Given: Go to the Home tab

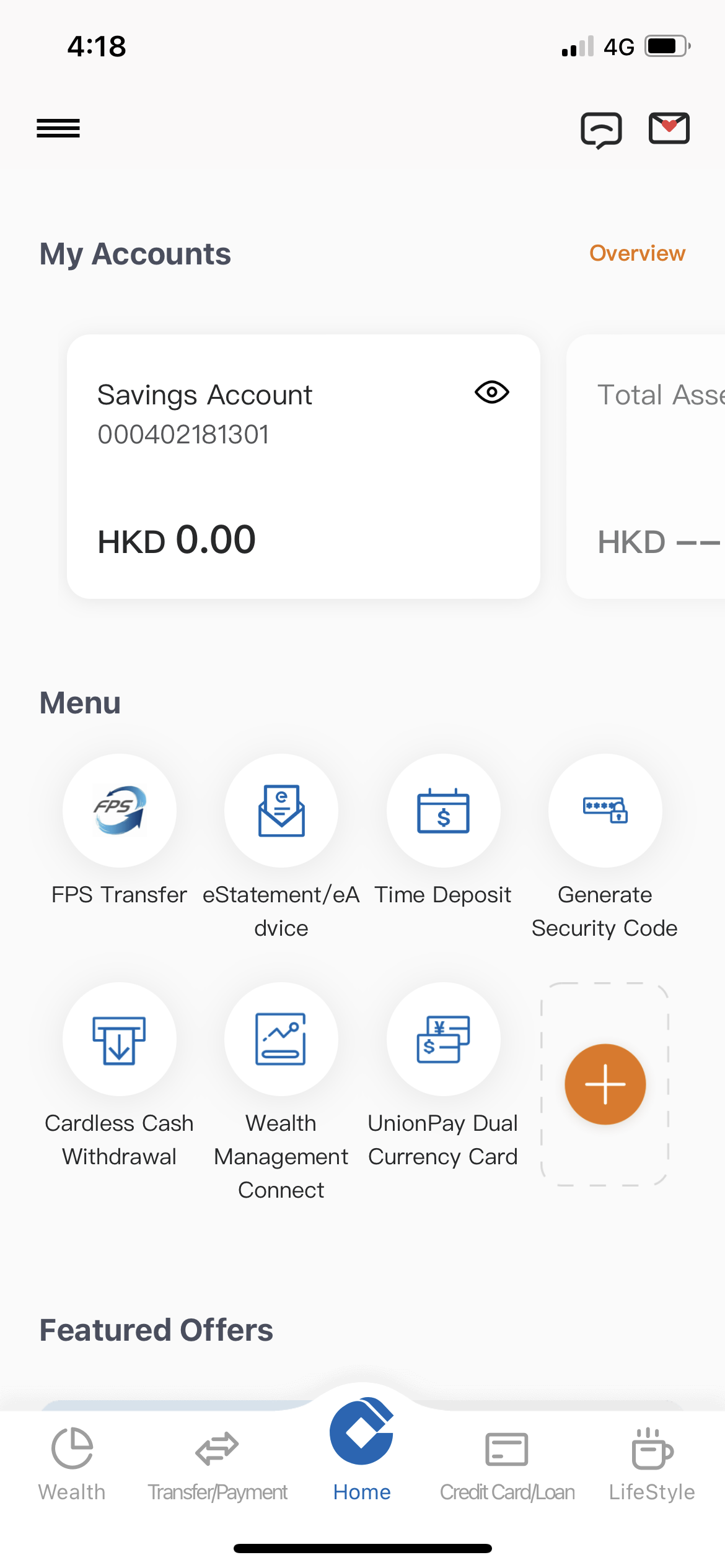Looking at the screenshot, I should (x=362, y=1449).
